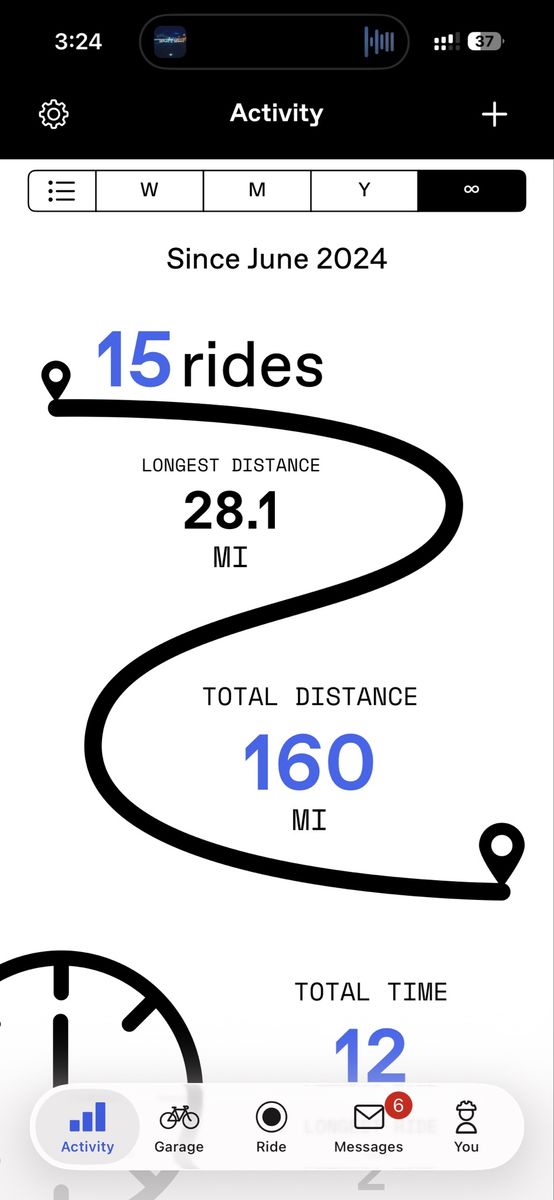Open the Garage tab
The width and height of the screenshot is (554, 1200).
click(179, 1125)
